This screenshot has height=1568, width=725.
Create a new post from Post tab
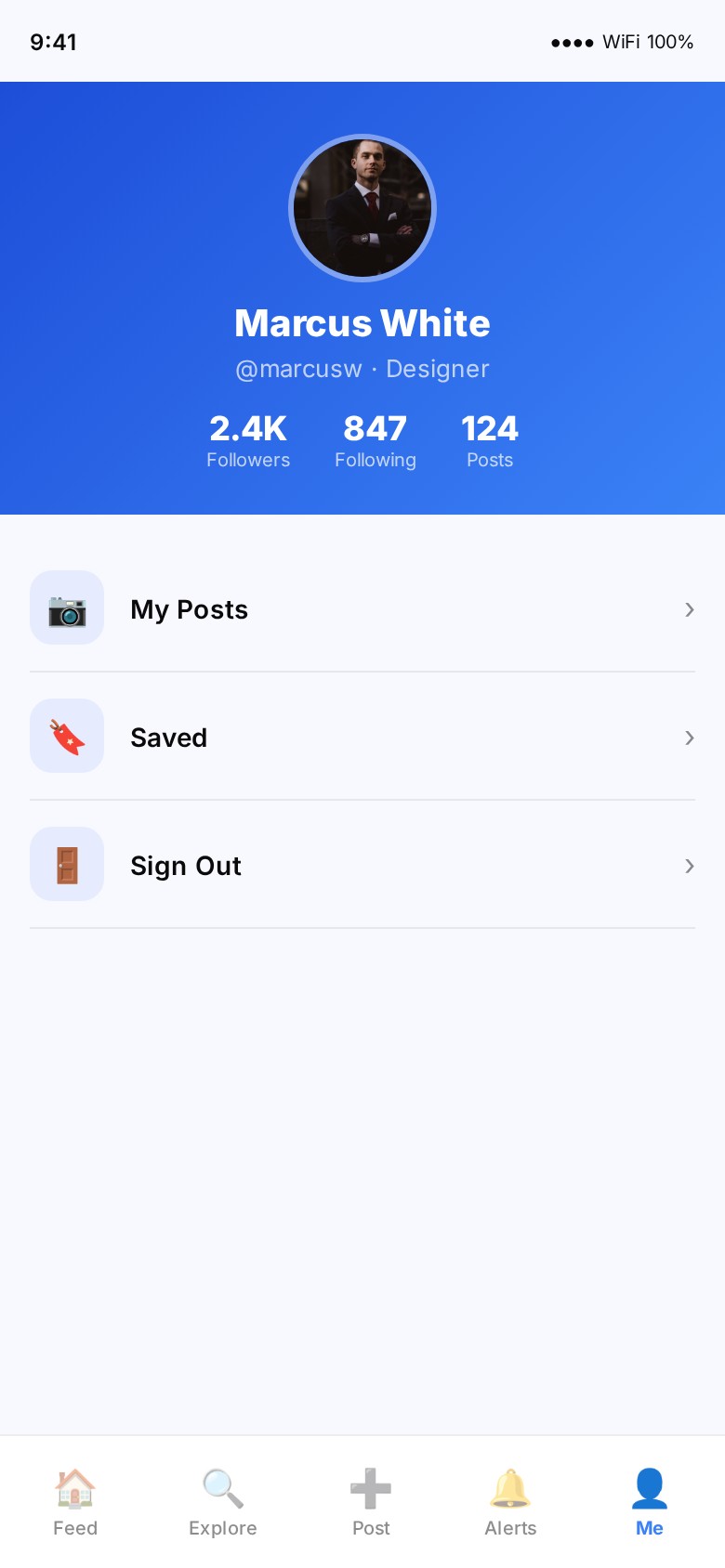(371, 1502)
